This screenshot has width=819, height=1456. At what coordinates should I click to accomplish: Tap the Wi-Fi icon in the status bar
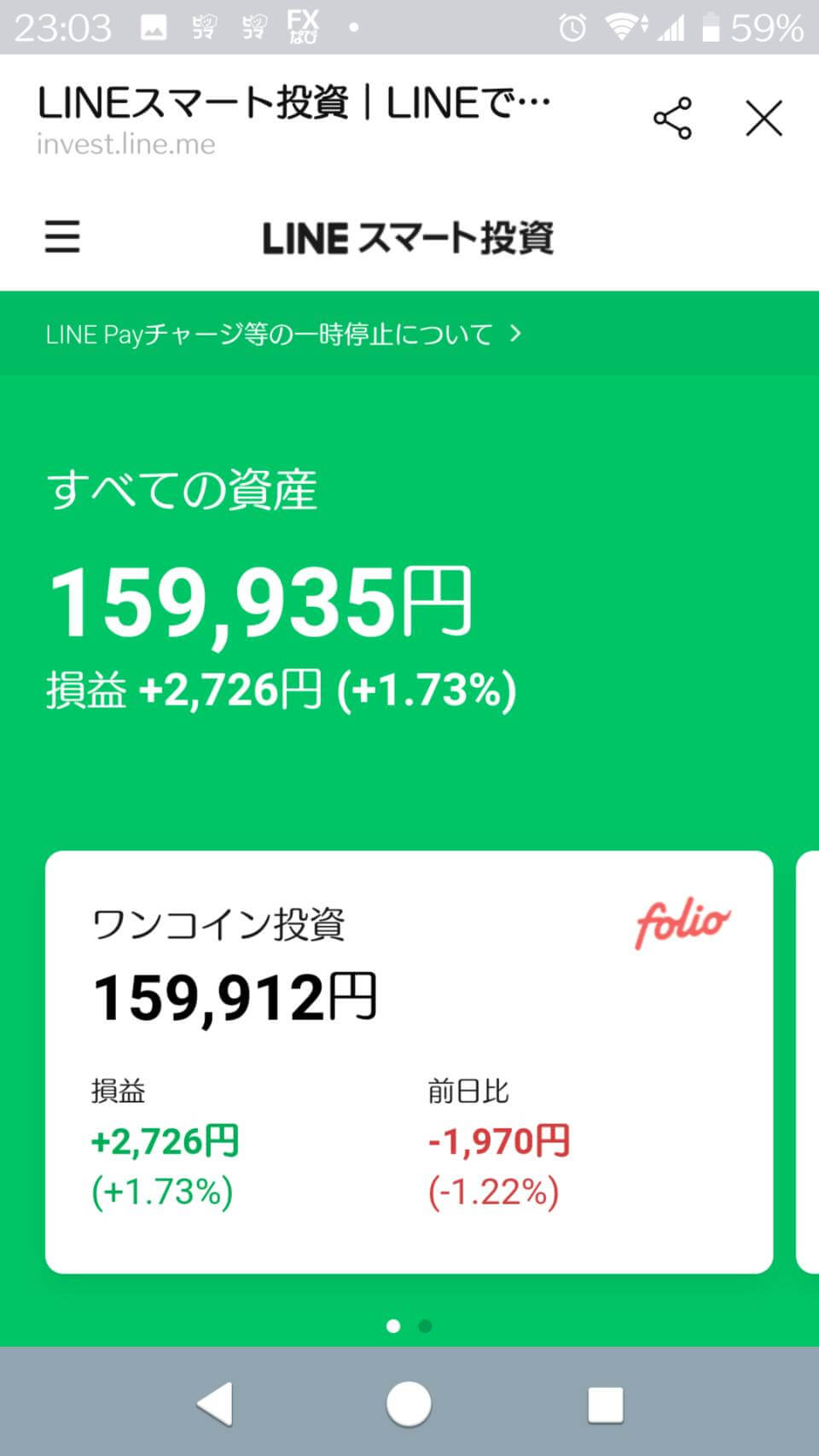click(x=623, y=26)
